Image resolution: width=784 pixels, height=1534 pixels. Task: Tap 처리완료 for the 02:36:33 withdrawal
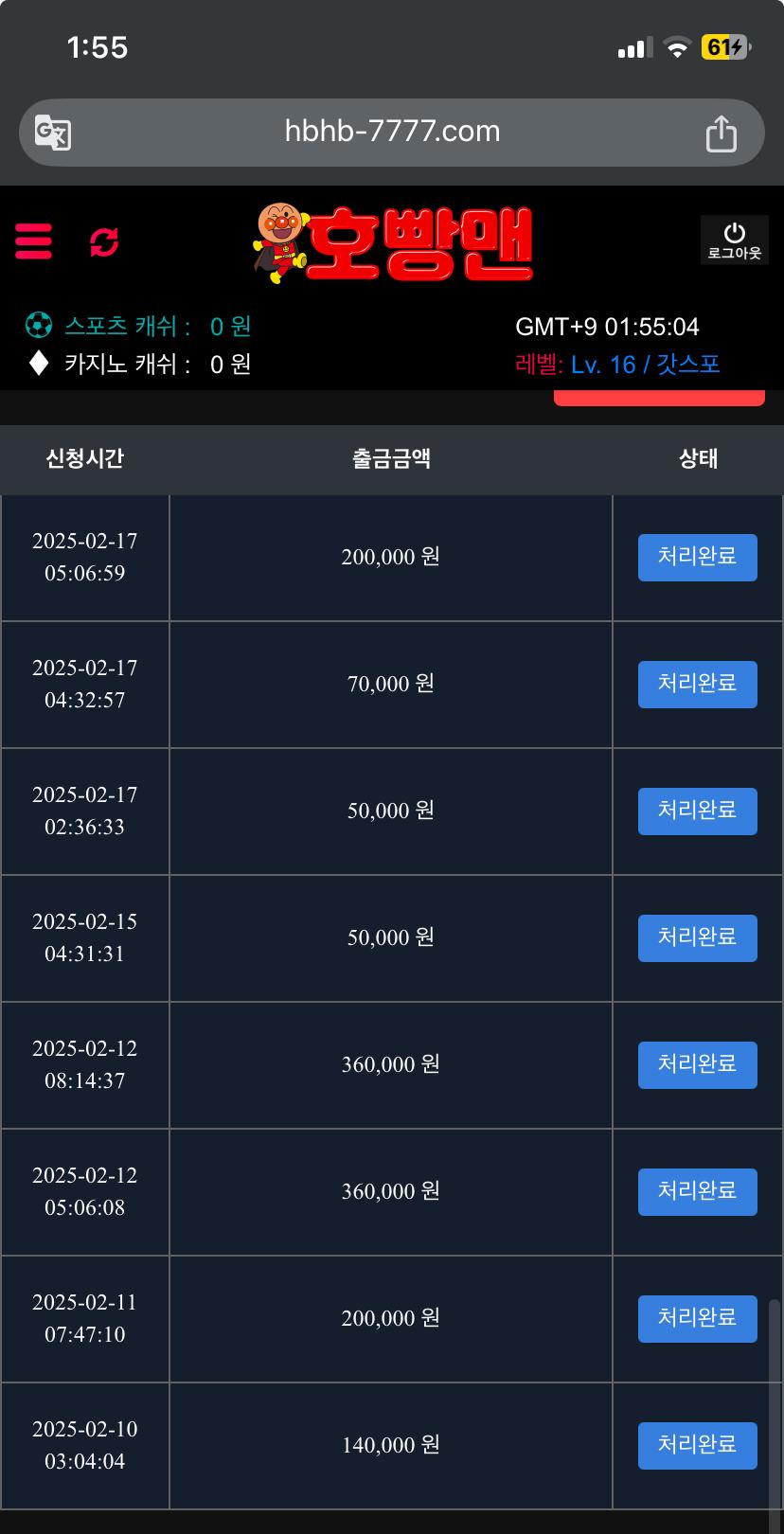(x=697, y=811)
